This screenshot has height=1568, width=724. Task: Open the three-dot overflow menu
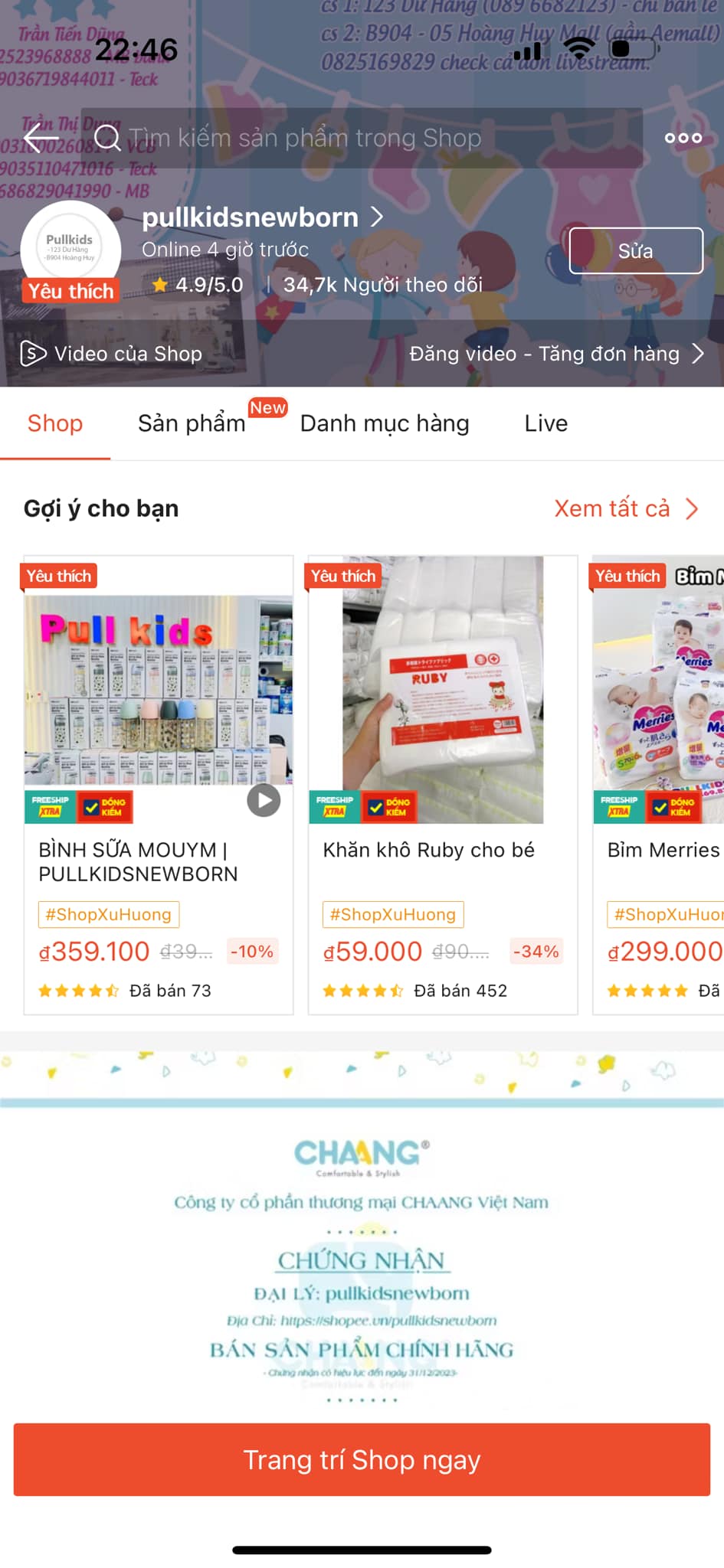tap(683, 139)
